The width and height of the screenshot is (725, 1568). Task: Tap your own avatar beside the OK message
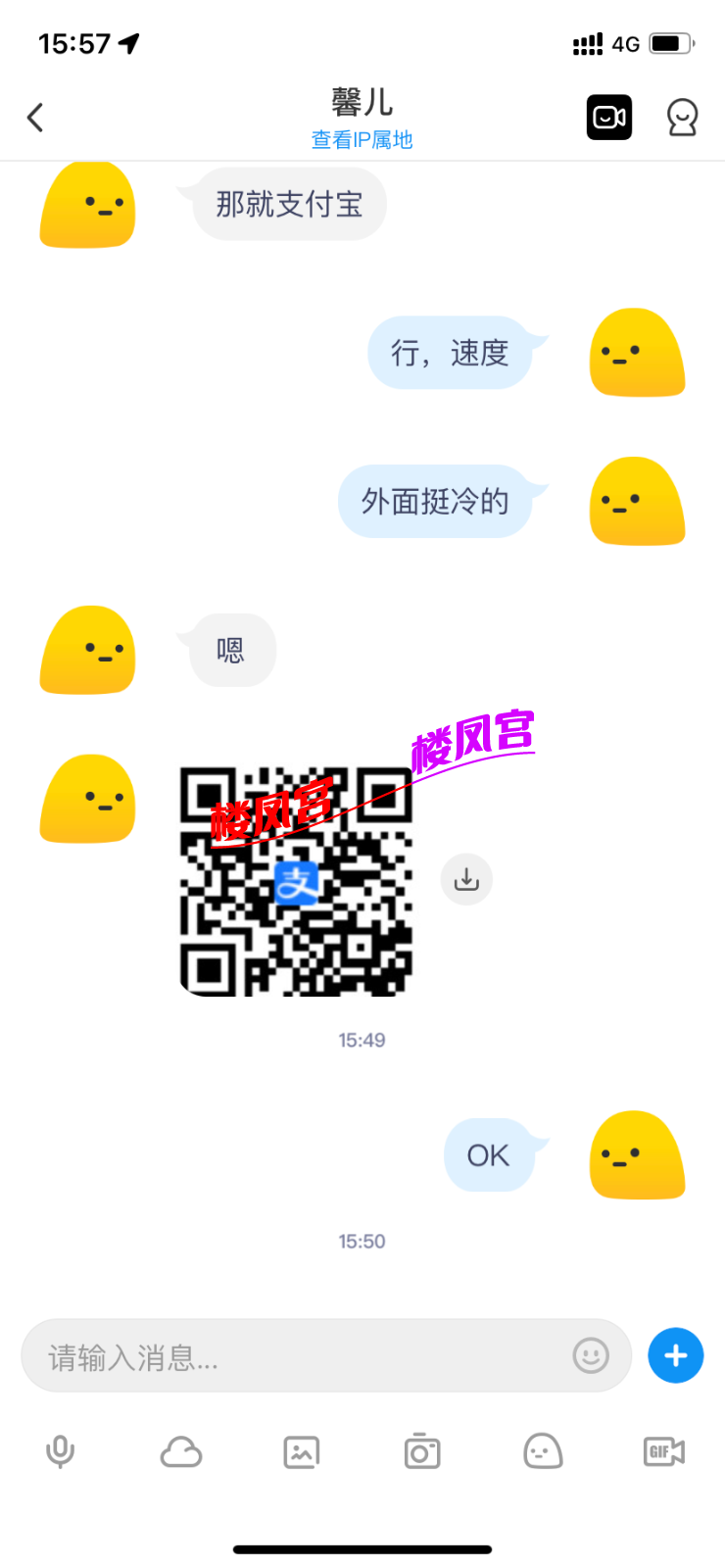pos(636,1155)
